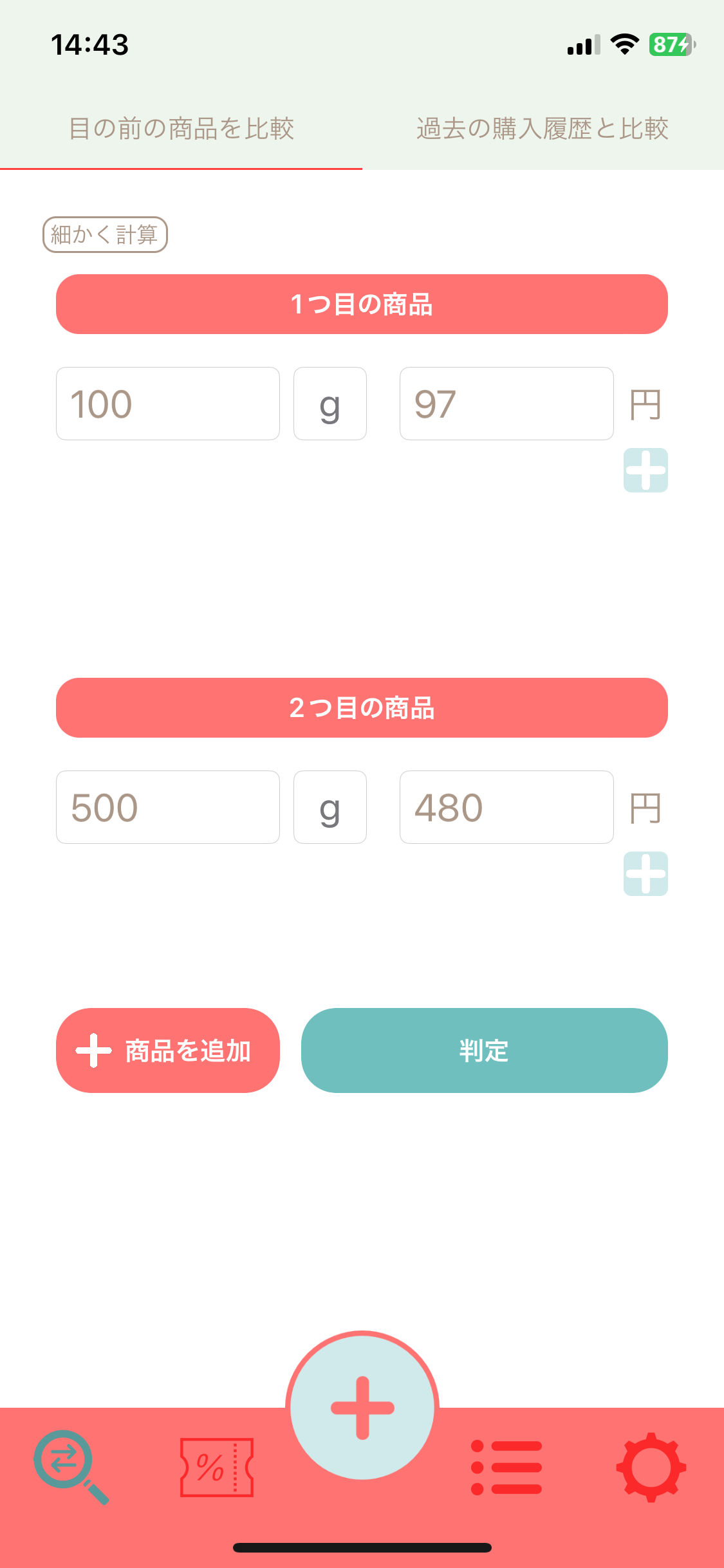The image size is (724, 1568).
Task: Change the first product's unit g
Action: 330,404
